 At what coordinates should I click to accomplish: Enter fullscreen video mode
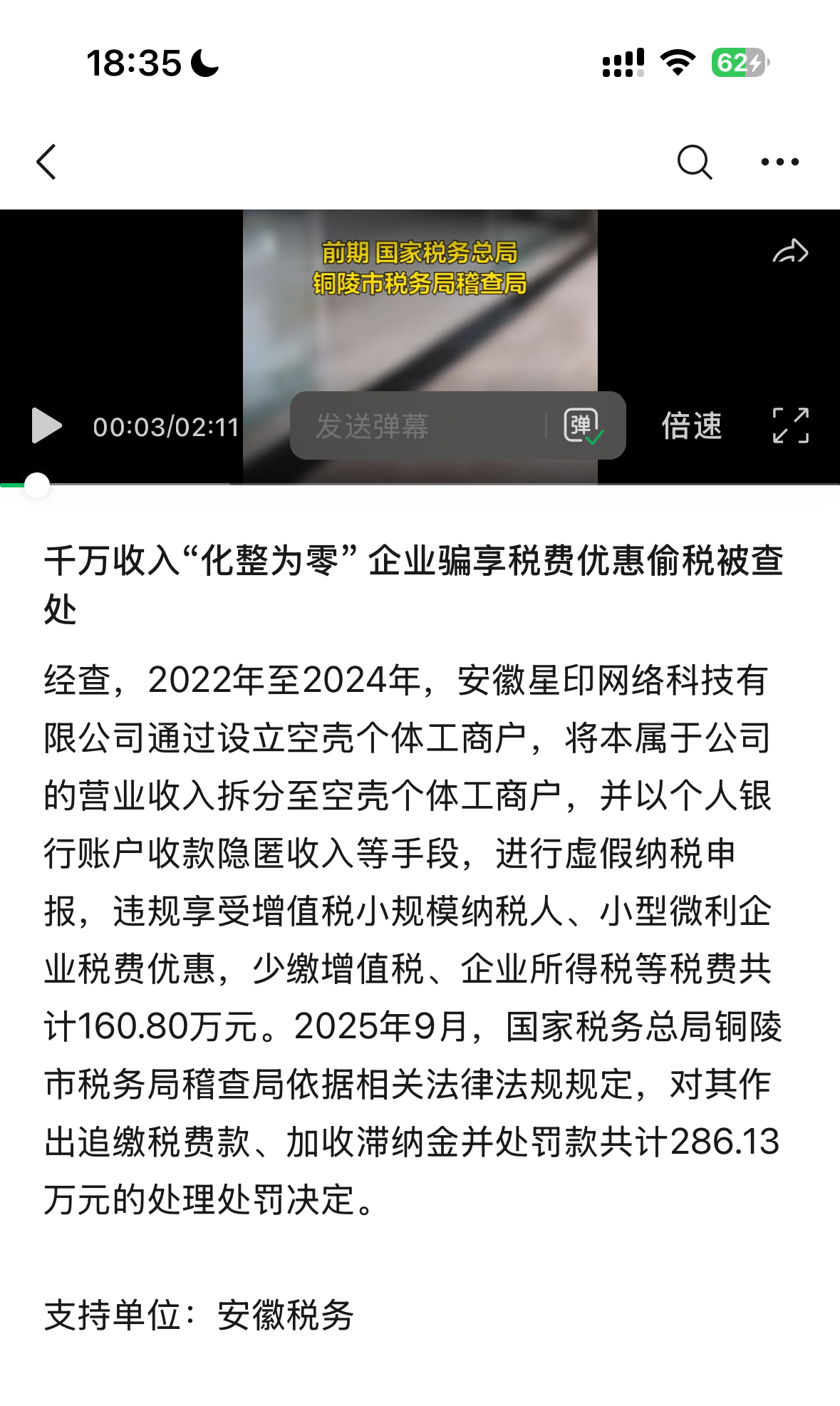click(791, 426)
